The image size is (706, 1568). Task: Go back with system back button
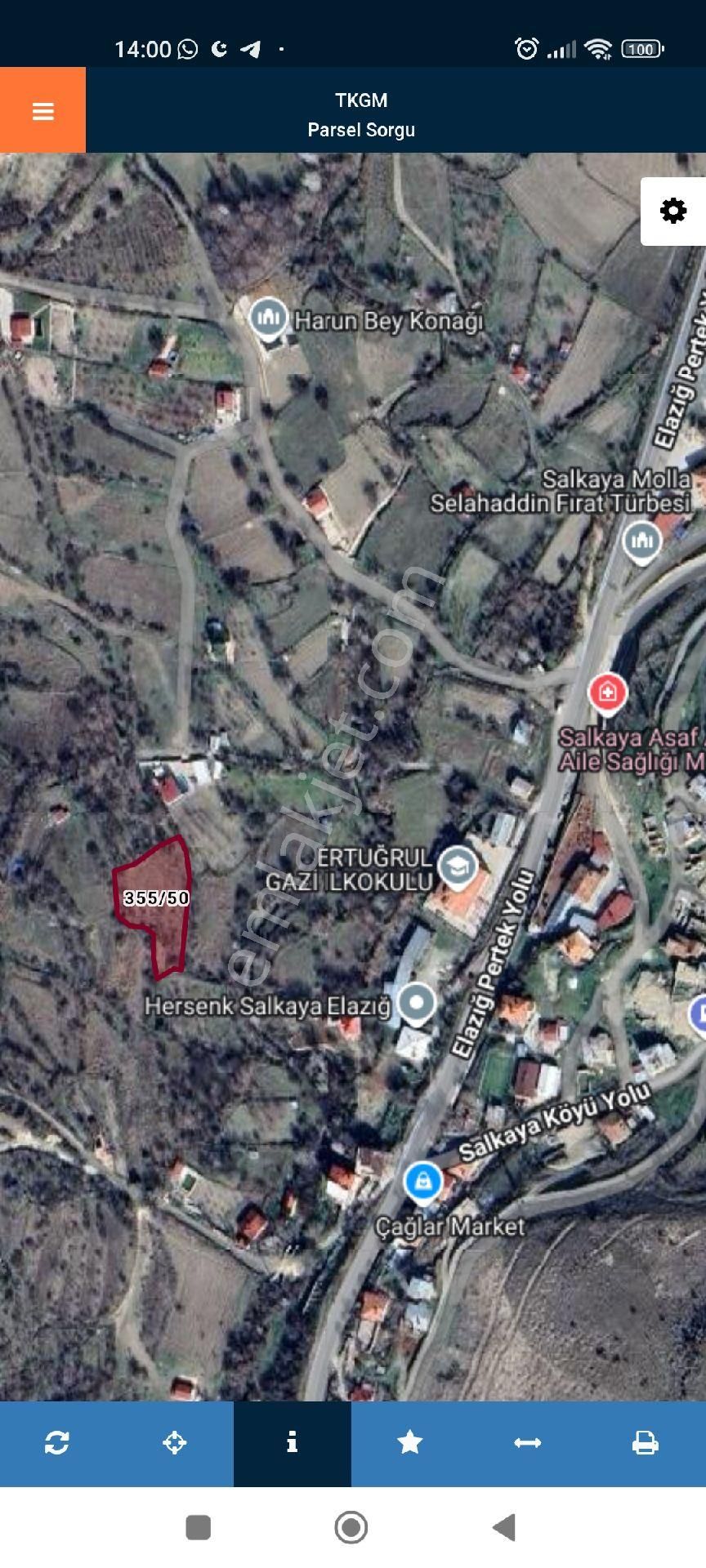[504, 1527]
